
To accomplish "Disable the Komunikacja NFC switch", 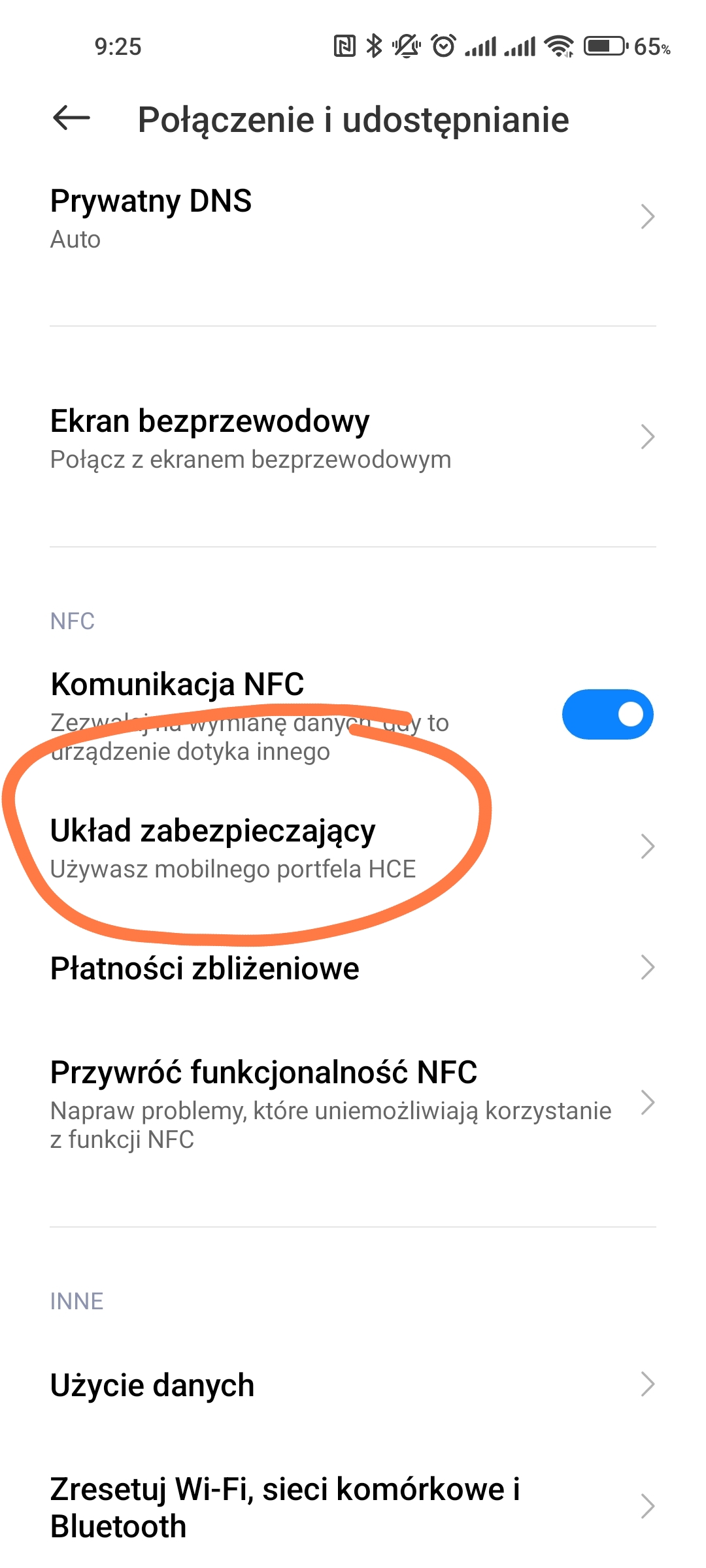I will pos(607,714).
